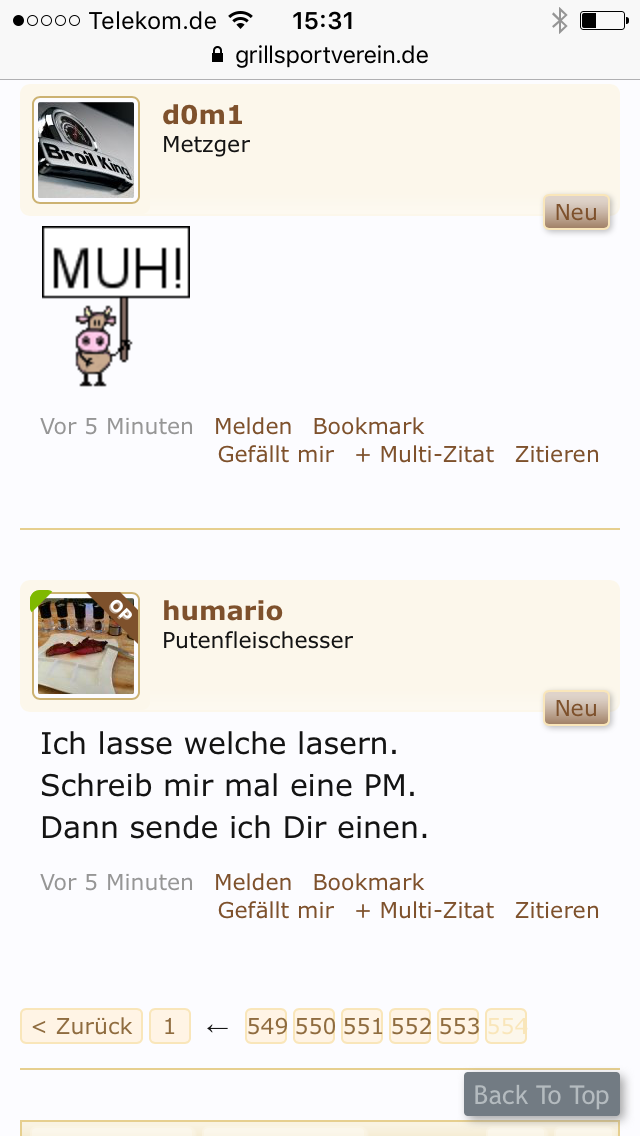This screenshot has height=1136, width=640.
Task: Quote d0m1's post with Zitieren
Action: pos(557,454)
